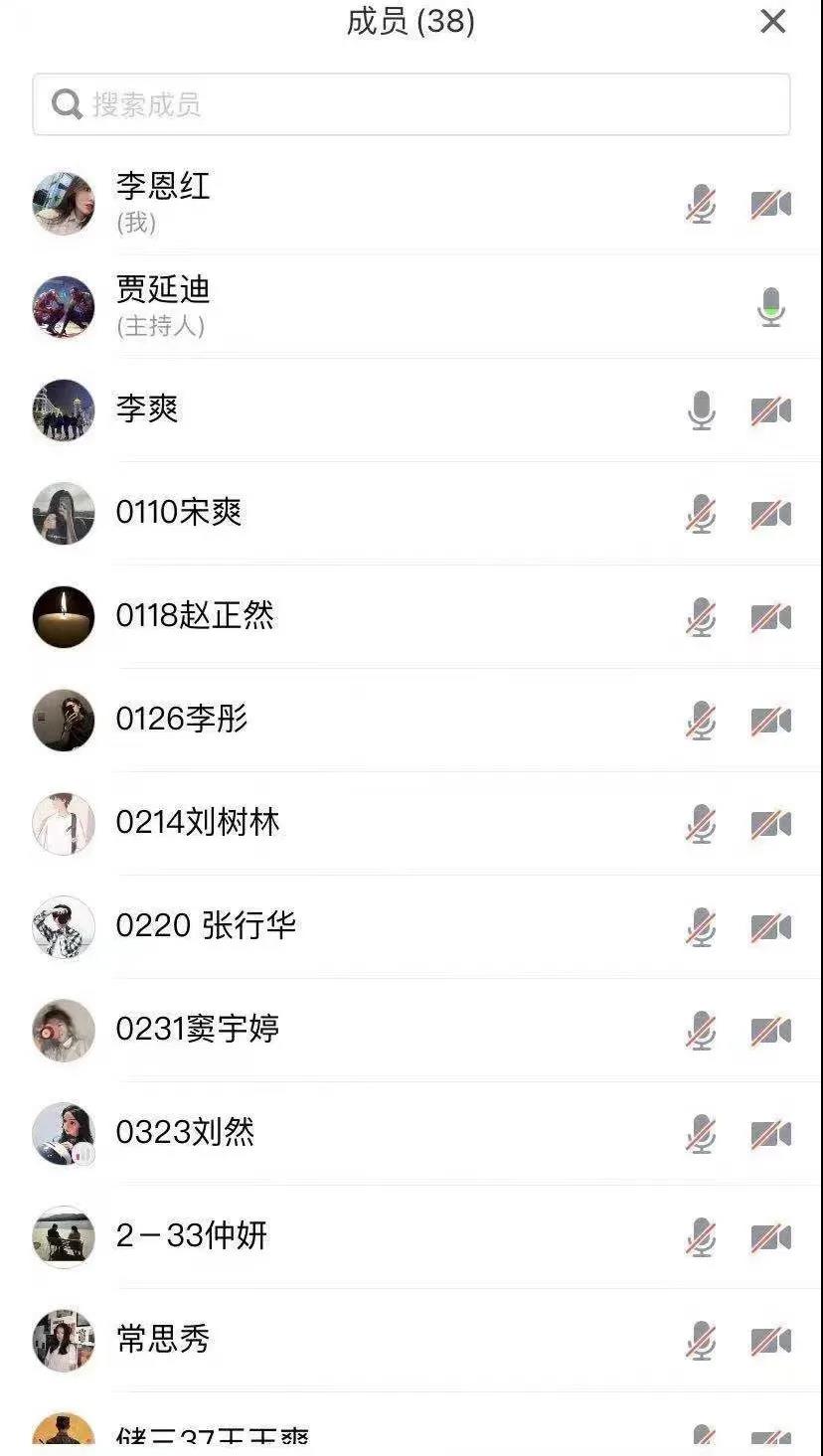
Task: Tap the camera-off icon for 0126李彤
Action: point(770,721)
